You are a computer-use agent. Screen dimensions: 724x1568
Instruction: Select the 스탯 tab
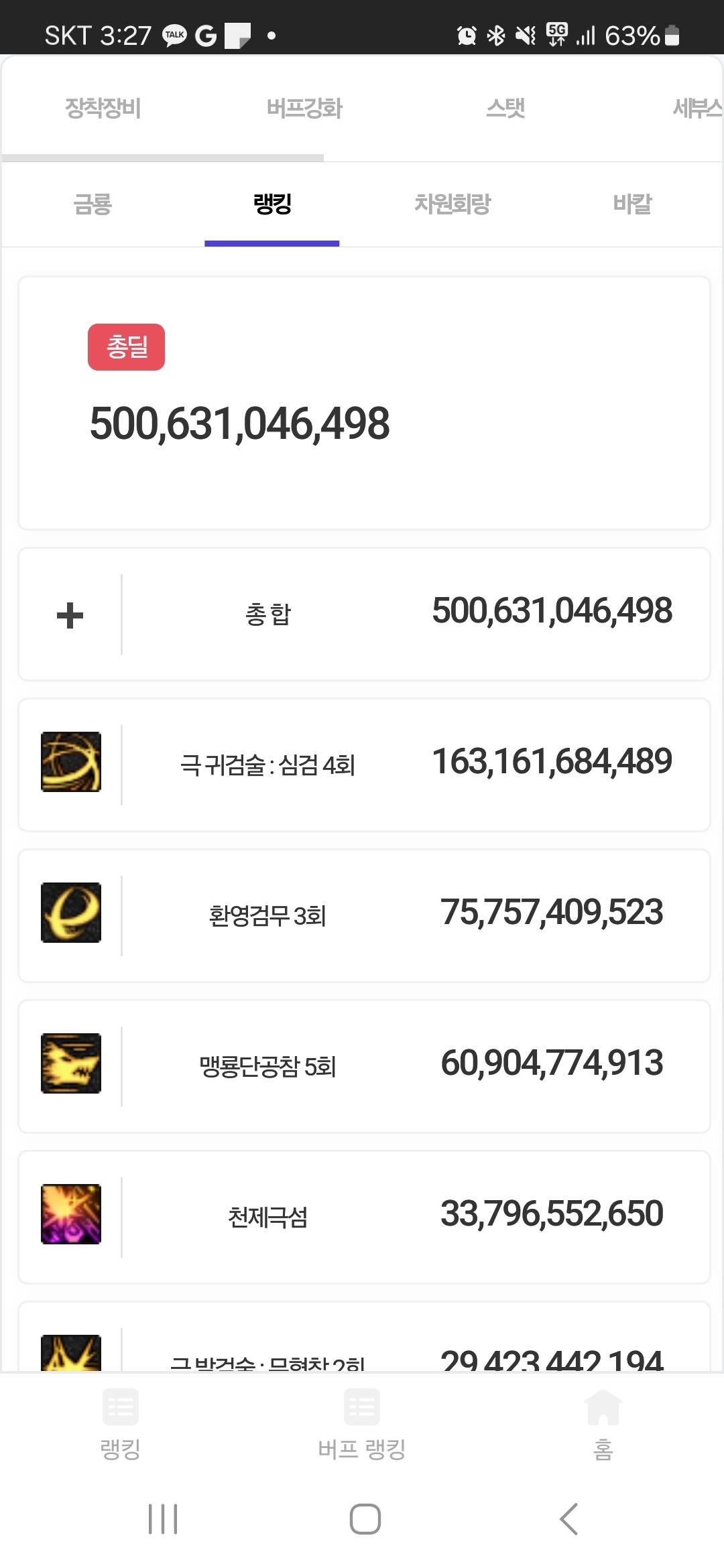pos(505,108)
